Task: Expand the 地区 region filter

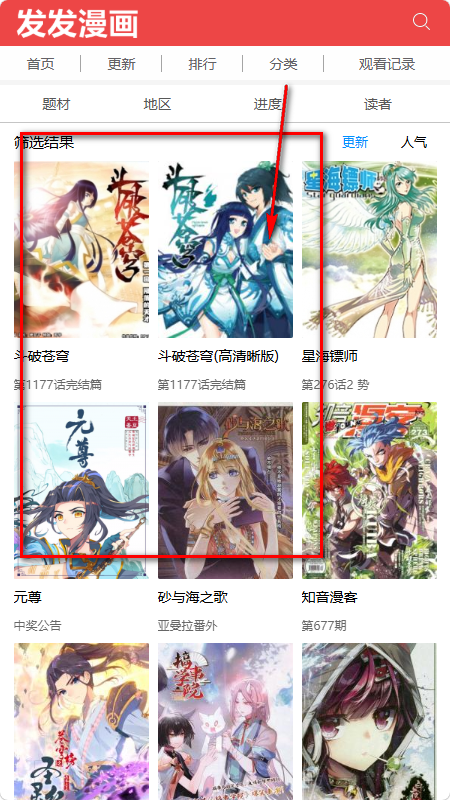Action: tap(157, 105)
